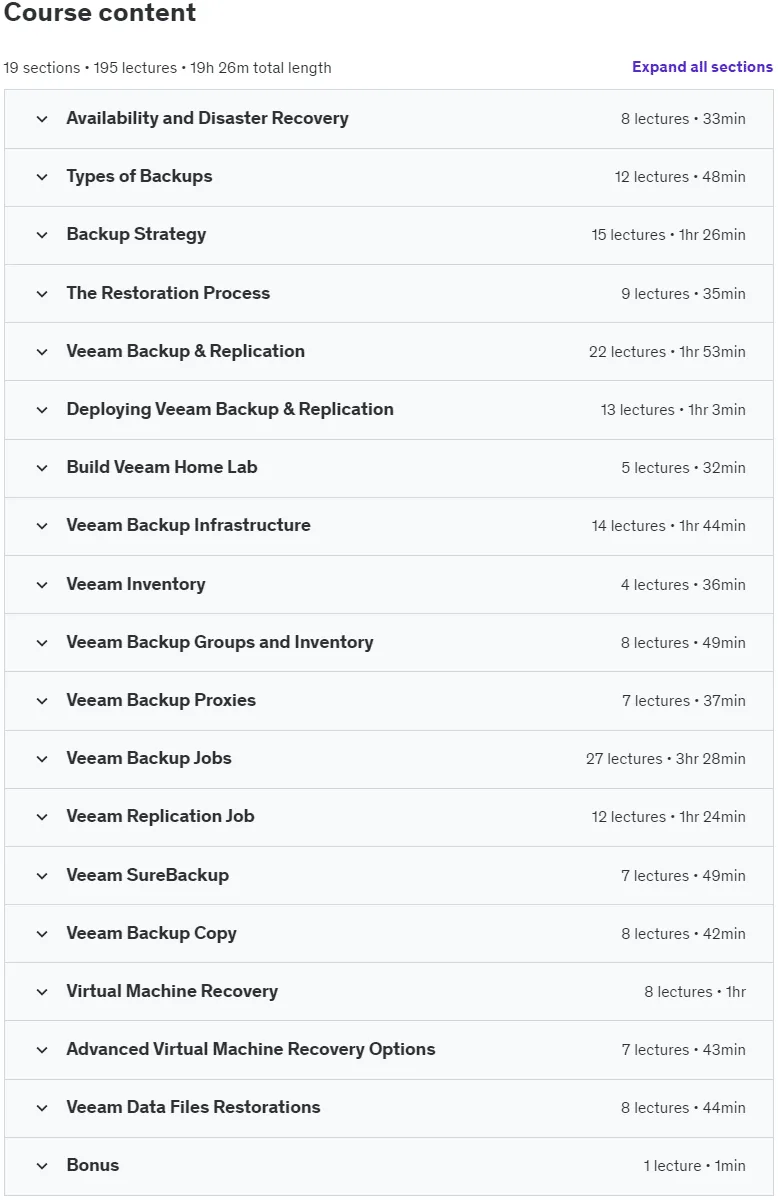The height and width of the screenshot is (1200, 778).
Task: Tap the Expand all sections link
Action: (x=702, y=67)
